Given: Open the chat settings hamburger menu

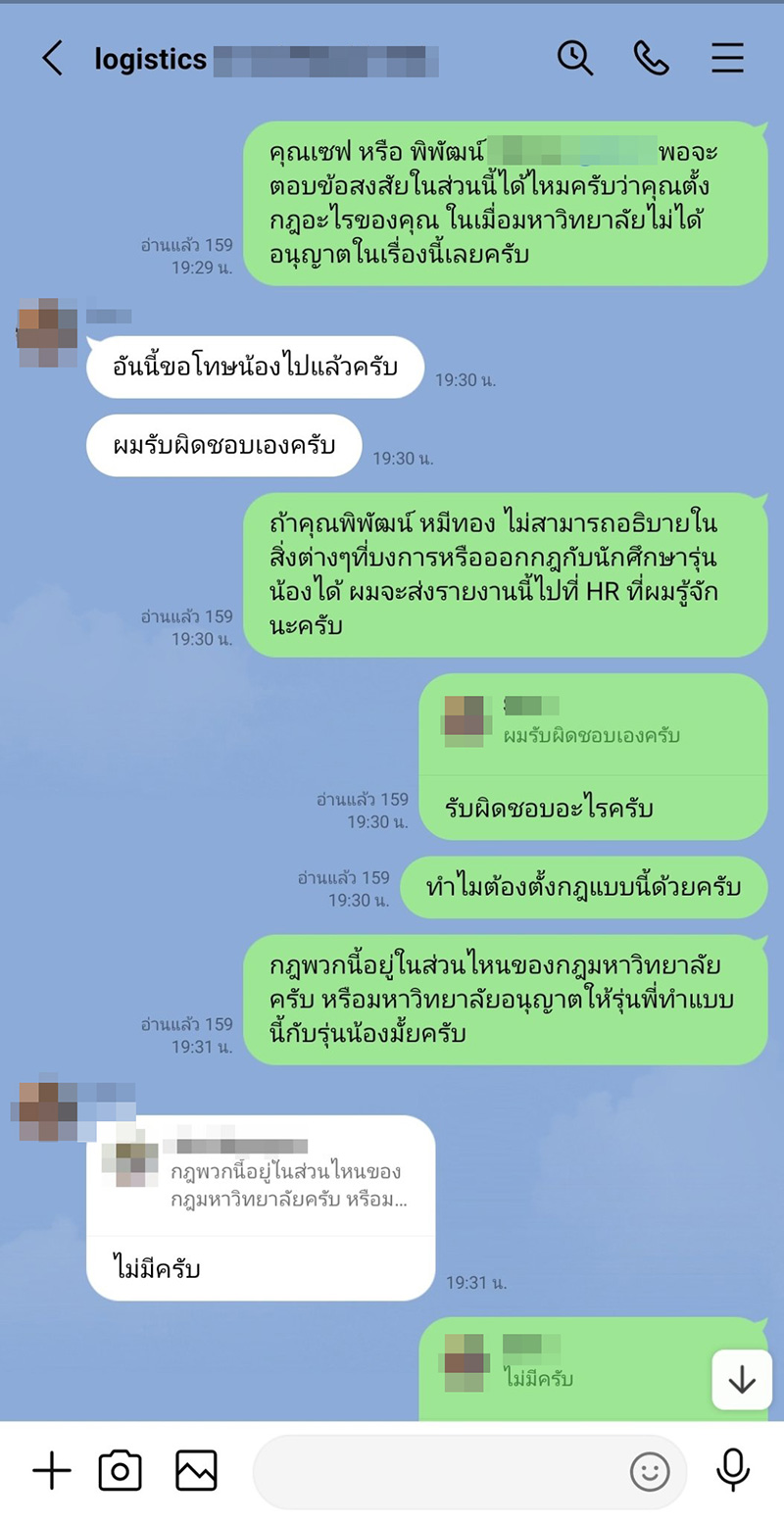Looking at the screenshot, I should click(x=727, y=59).
